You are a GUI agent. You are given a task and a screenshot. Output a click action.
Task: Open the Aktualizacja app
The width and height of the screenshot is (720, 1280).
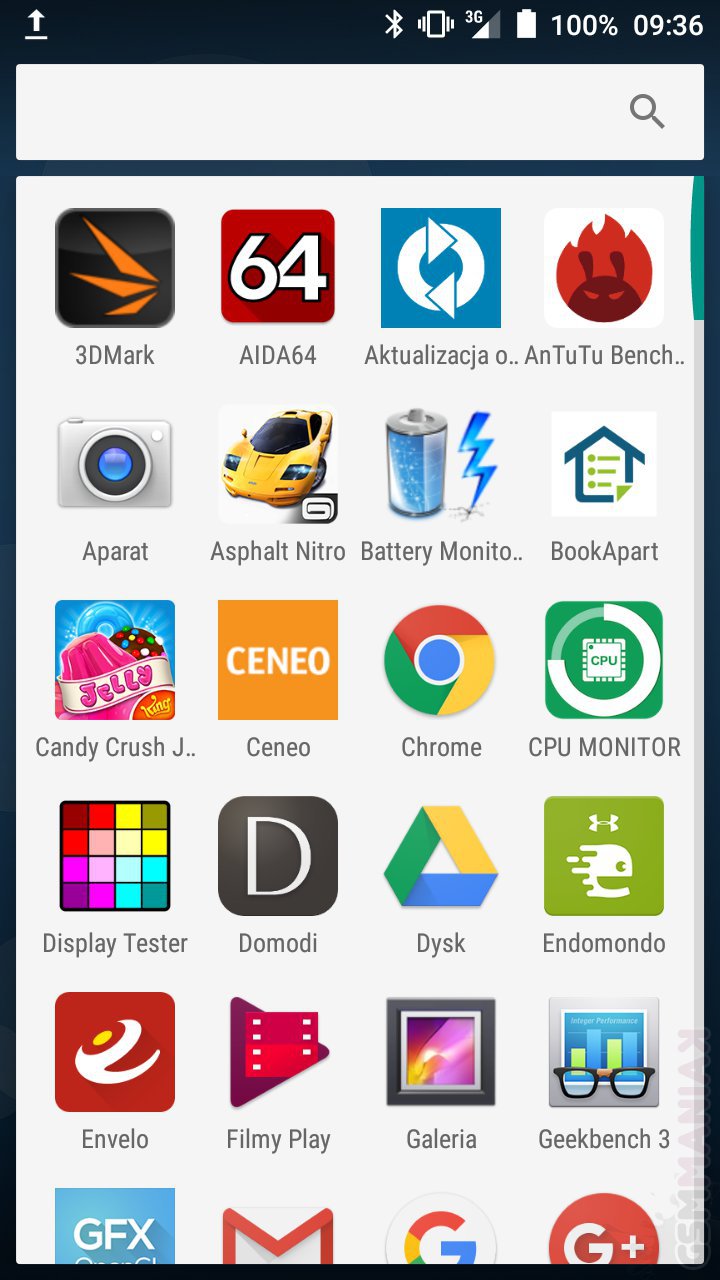[x=441, y=268]
